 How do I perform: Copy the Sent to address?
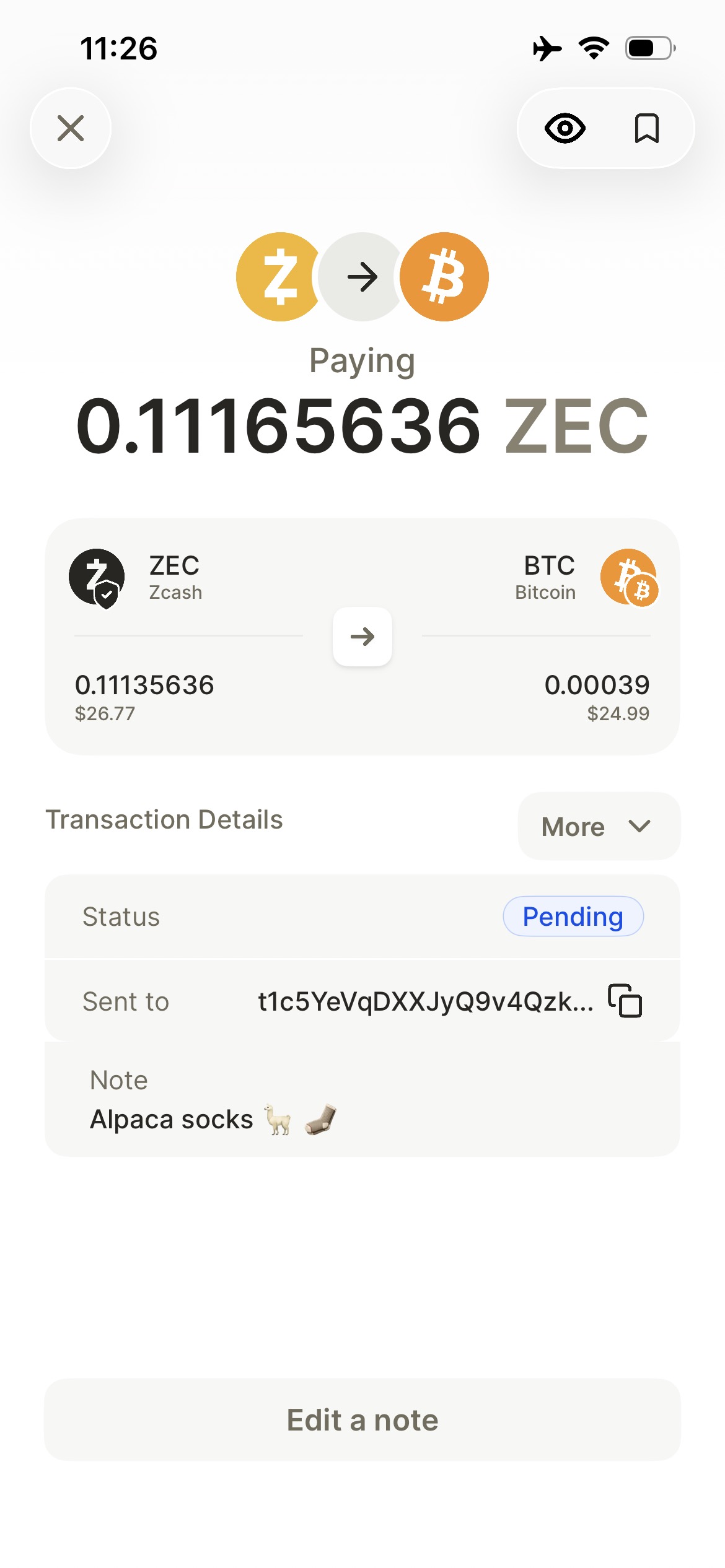[x=625, y=1001]
